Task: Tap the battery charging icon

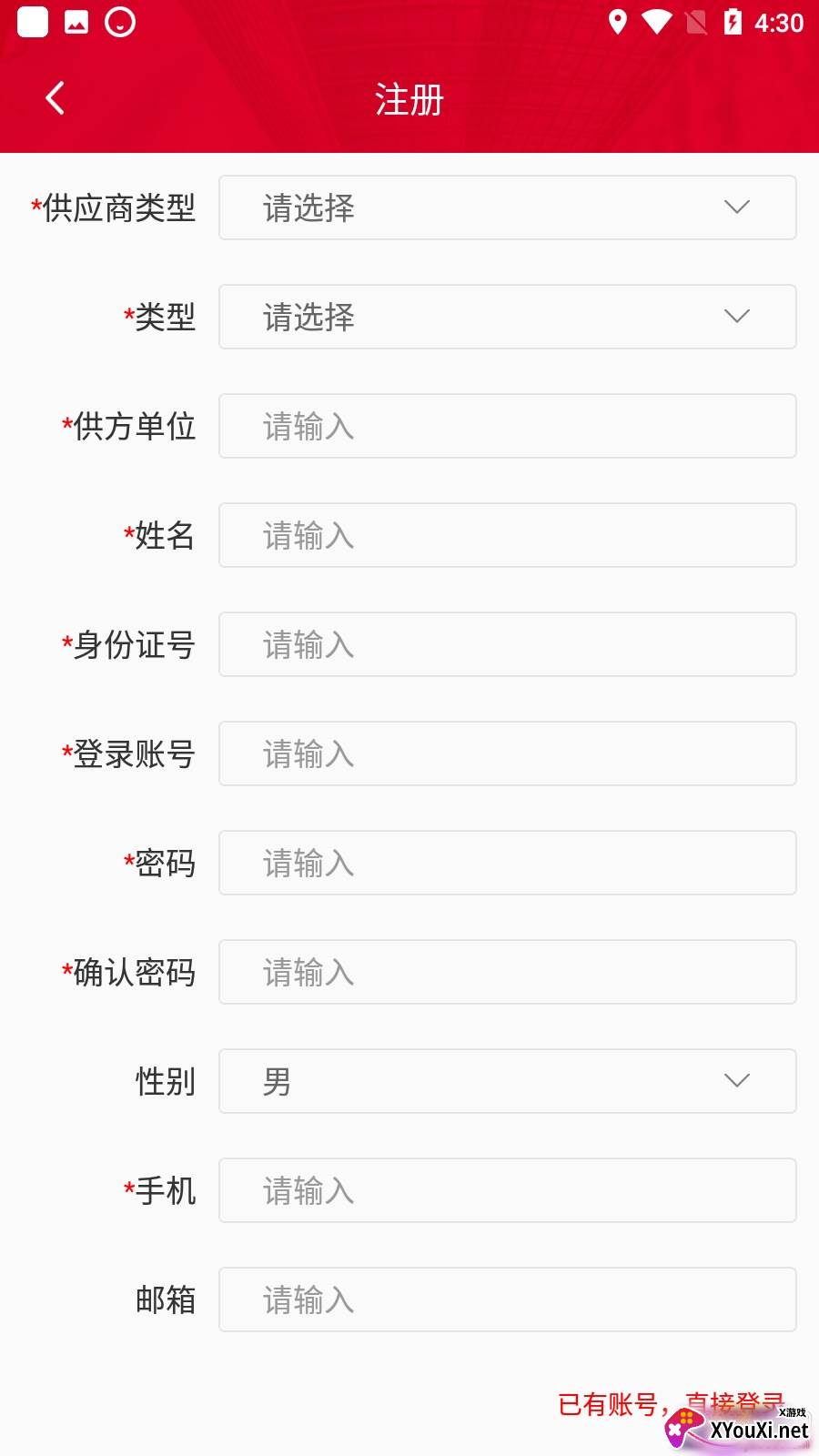Action: coord(733,23)
